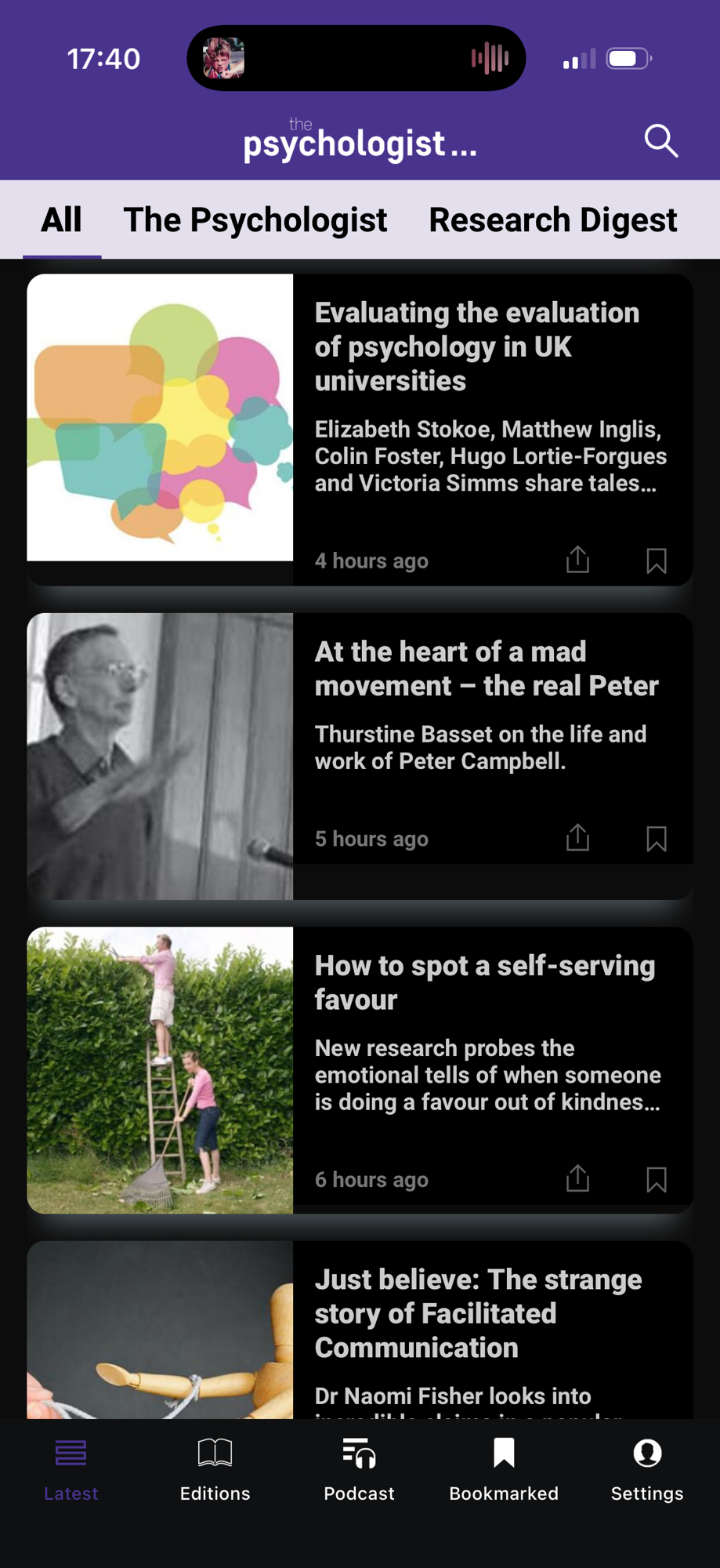
Task: Open the real Peter mad movement article
Action: click(x=486, y=669)
